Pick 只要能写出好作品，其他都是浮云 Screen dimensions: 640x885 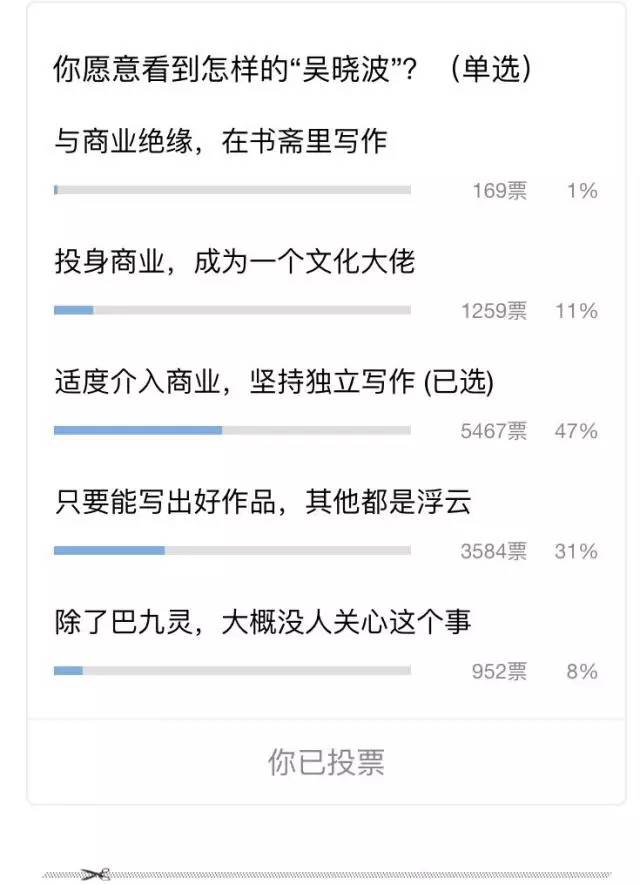click(262, 502)
